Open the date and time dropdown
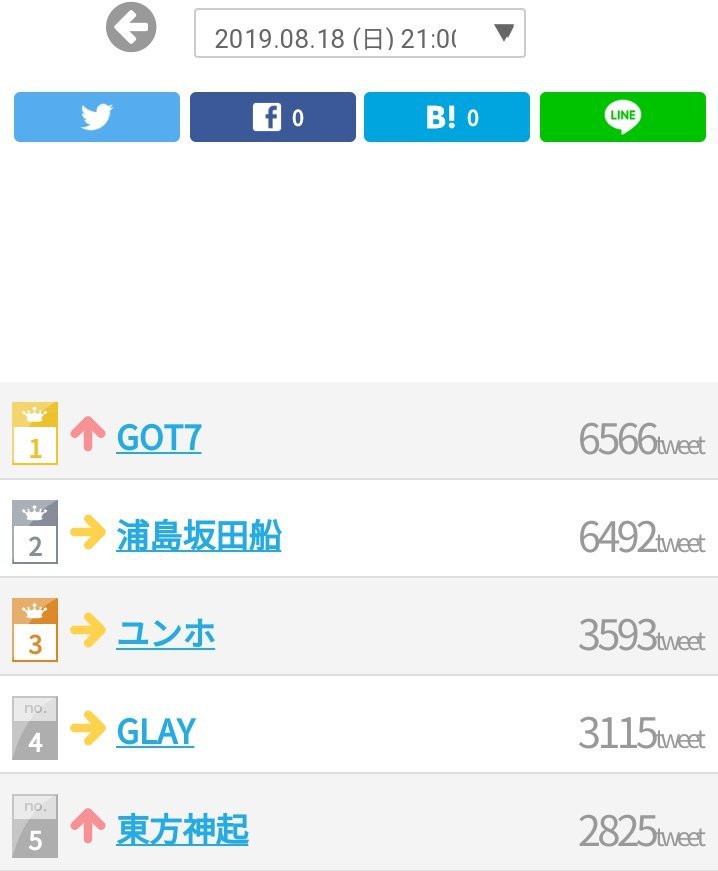 click(359, 34)
